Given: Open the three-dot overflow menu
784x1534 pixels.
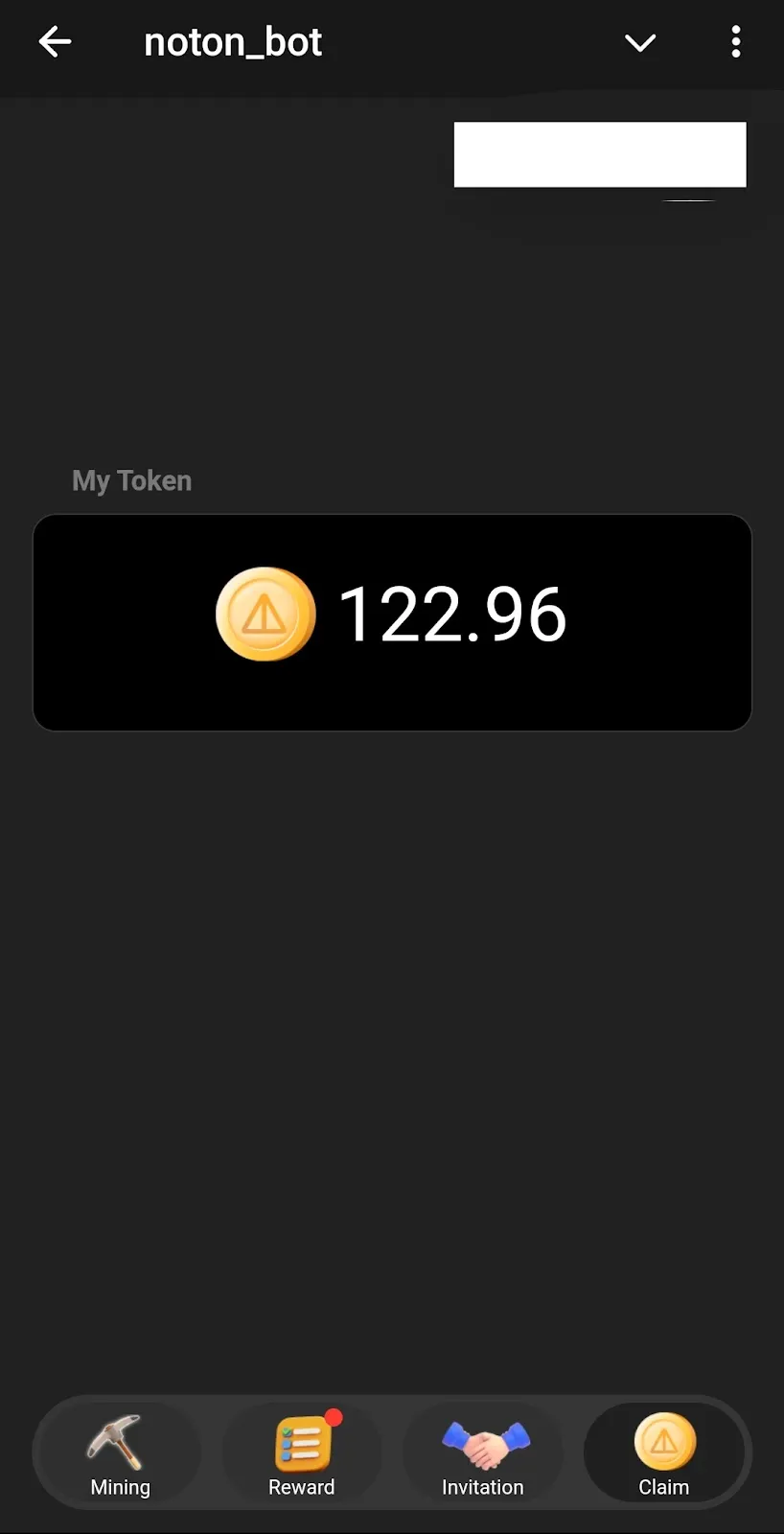Looking at the screenshot, I should coord(735,42).
